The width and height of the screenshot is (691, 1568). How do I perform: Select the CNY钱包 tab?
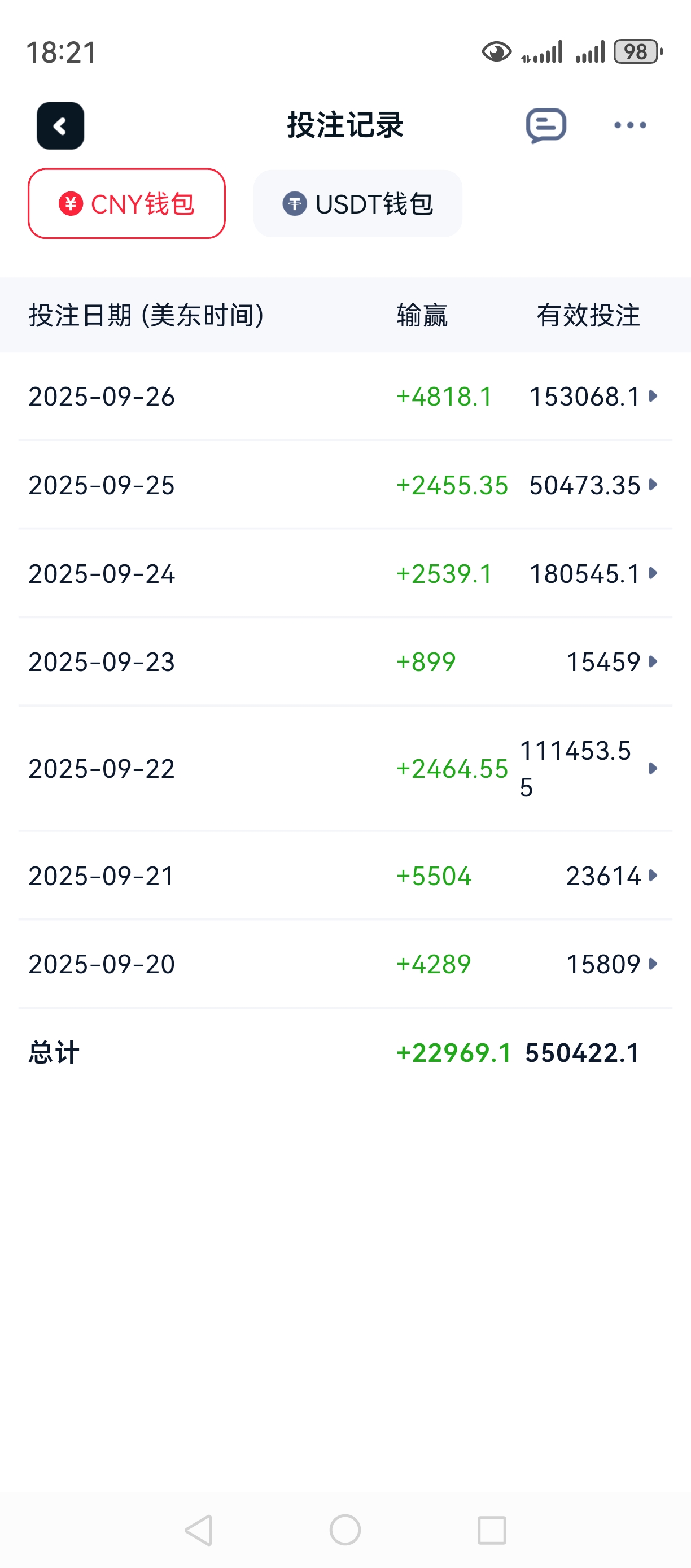coord(126,203)
